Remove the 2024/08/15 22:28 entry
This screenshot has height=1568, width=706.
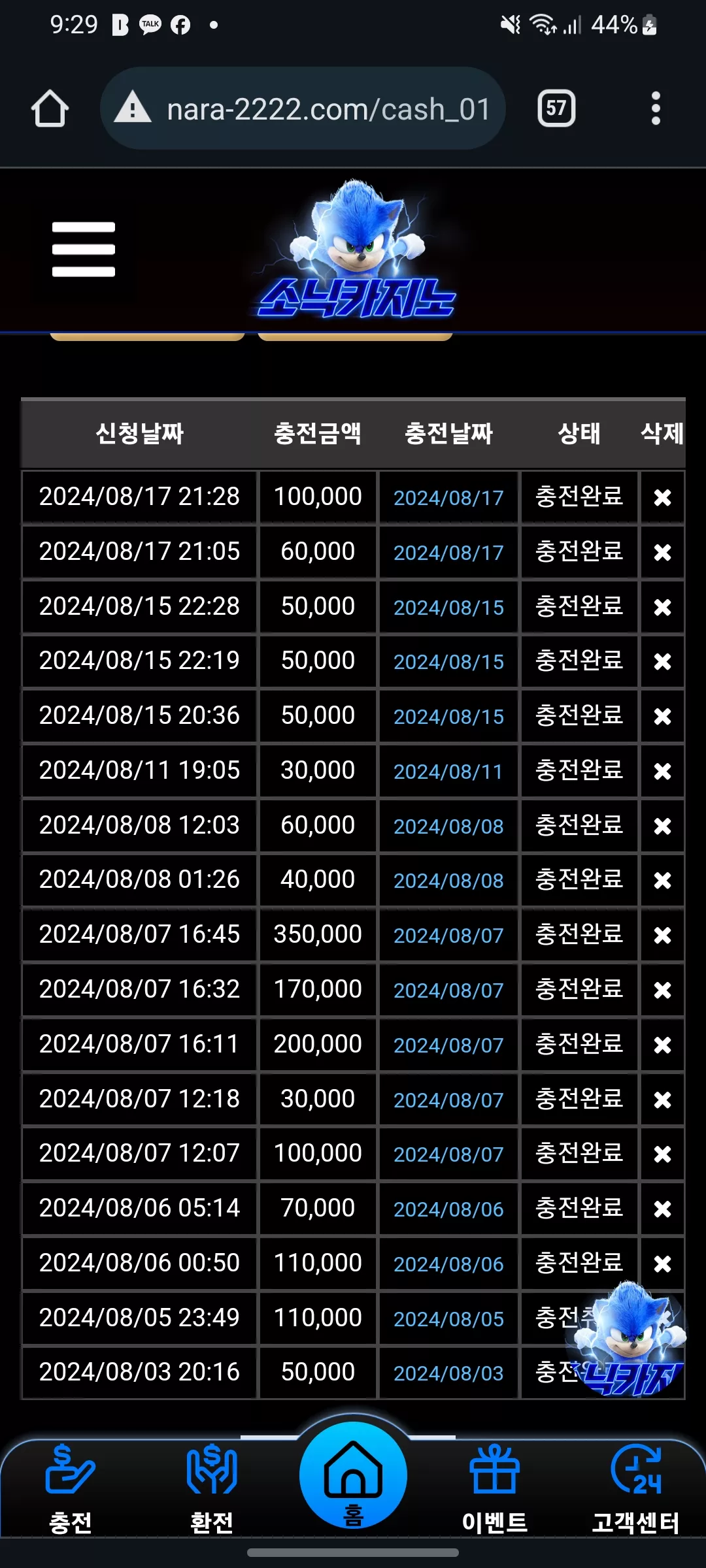tap(662, 608)
